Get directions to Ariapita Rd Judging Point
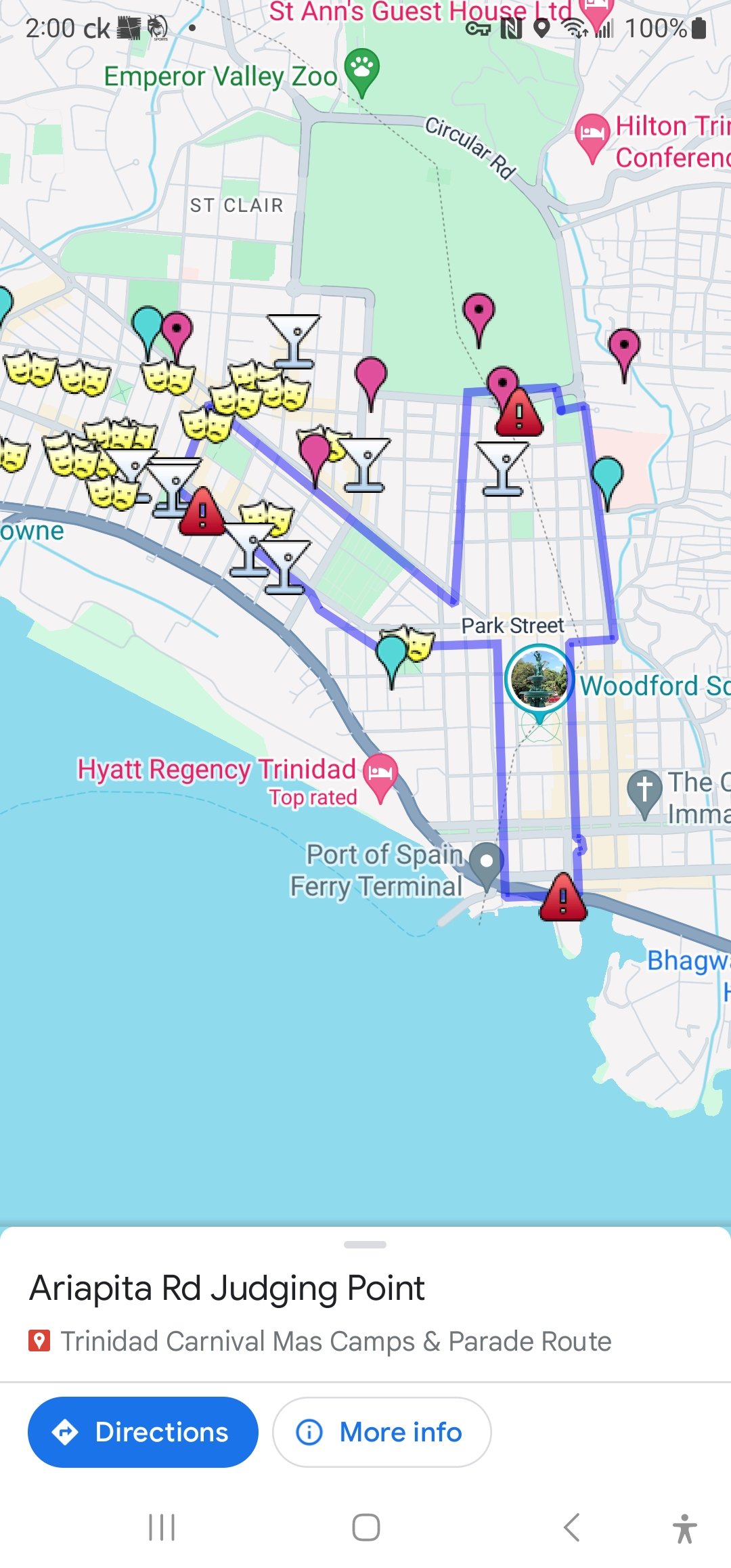 143,1432
